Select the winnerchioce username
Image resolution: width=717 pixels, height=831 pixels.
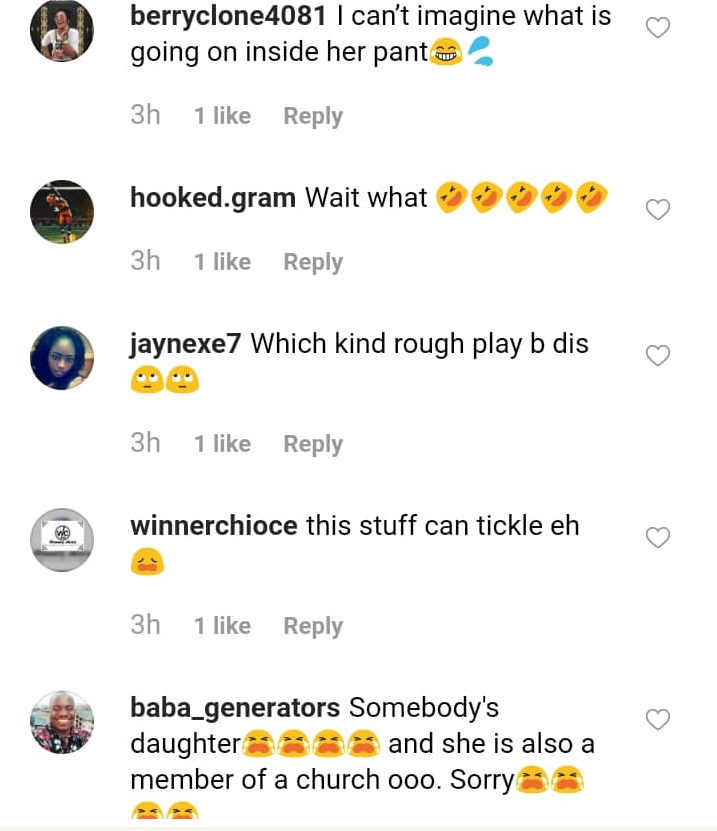(x=214, y=526)
